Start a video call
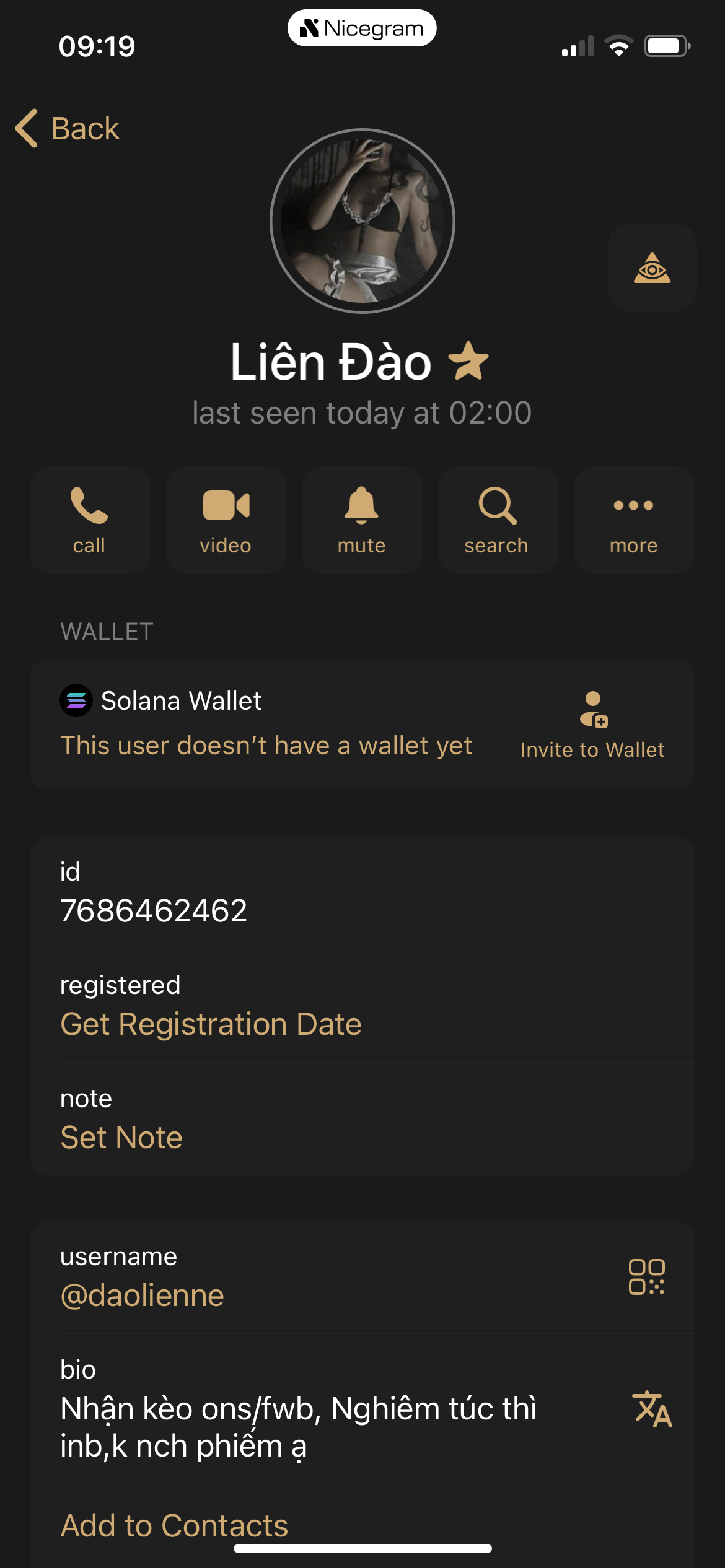Screen dimensions: 725x1568 [x=226, y=520]
